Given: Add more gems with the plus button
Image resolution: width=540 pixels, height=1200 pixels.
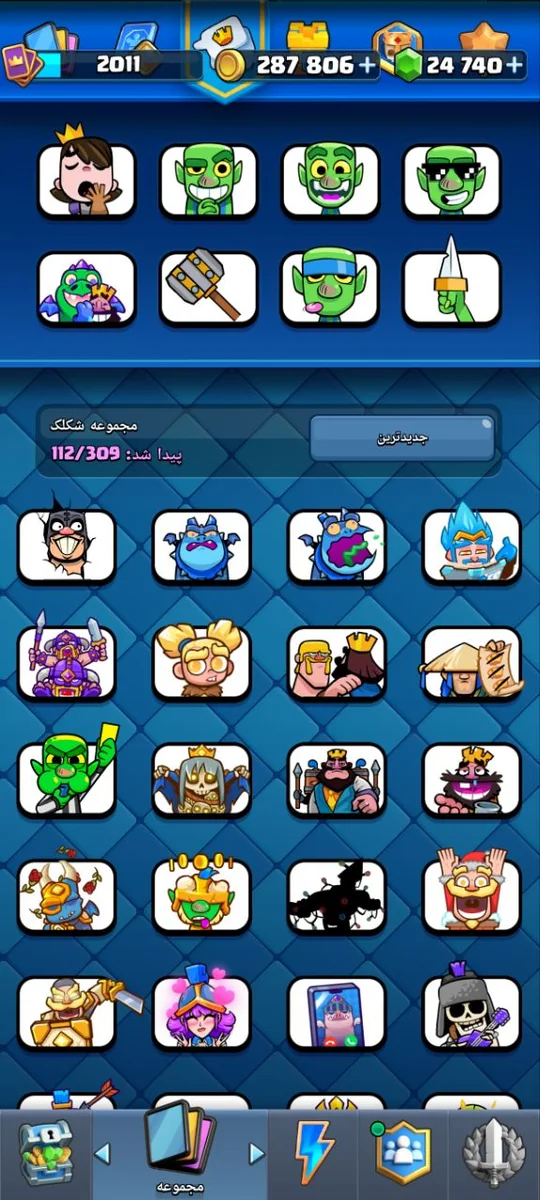Looking at the screenshot, I should [514, 65].
